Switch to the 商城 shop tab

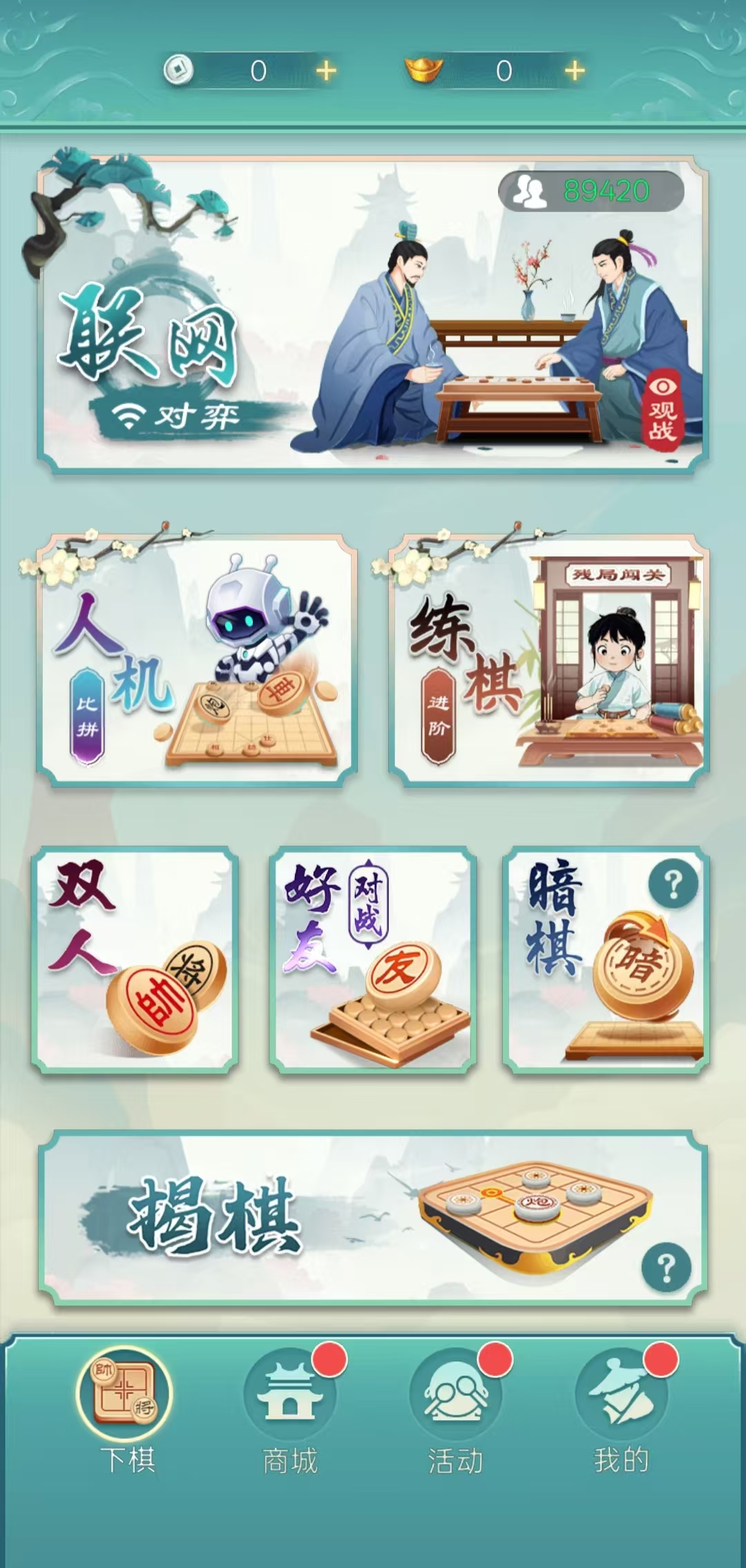click(x=290, y=1409)
